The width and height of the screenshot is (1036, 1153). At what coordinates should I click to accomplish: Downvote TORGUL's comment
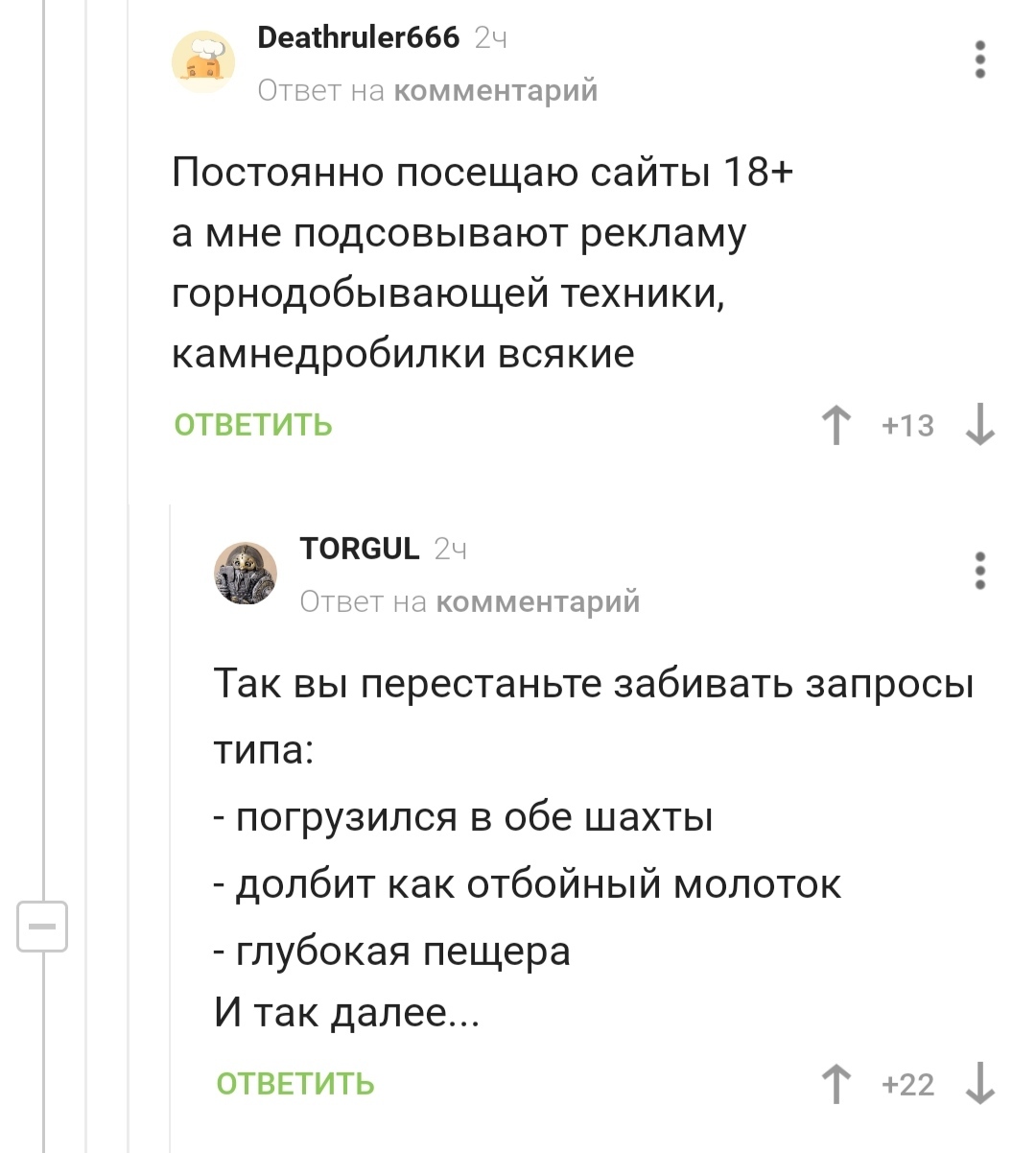(979, 1084)
